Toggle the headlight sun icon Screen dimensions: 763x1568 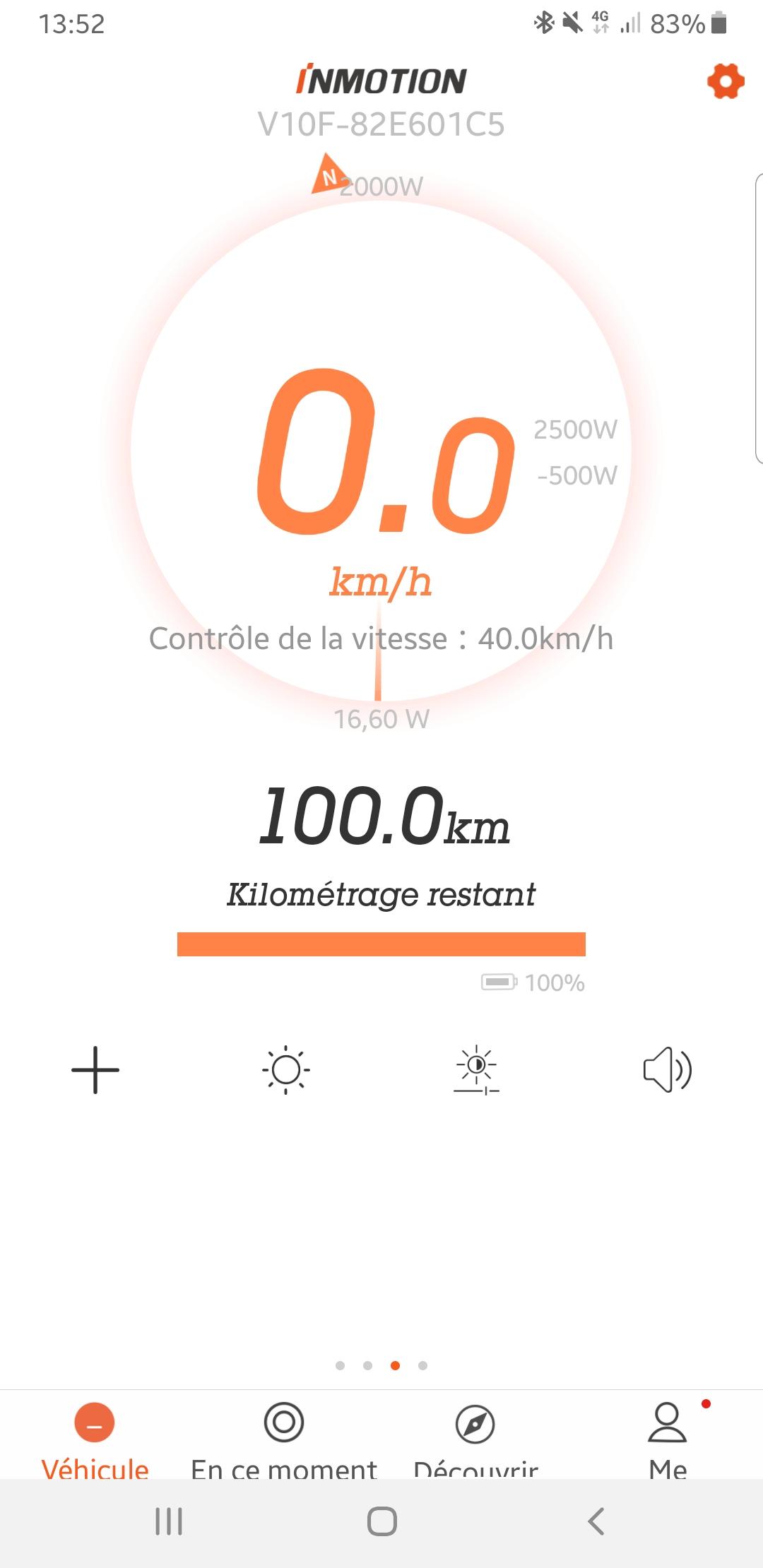[286, 1070]
